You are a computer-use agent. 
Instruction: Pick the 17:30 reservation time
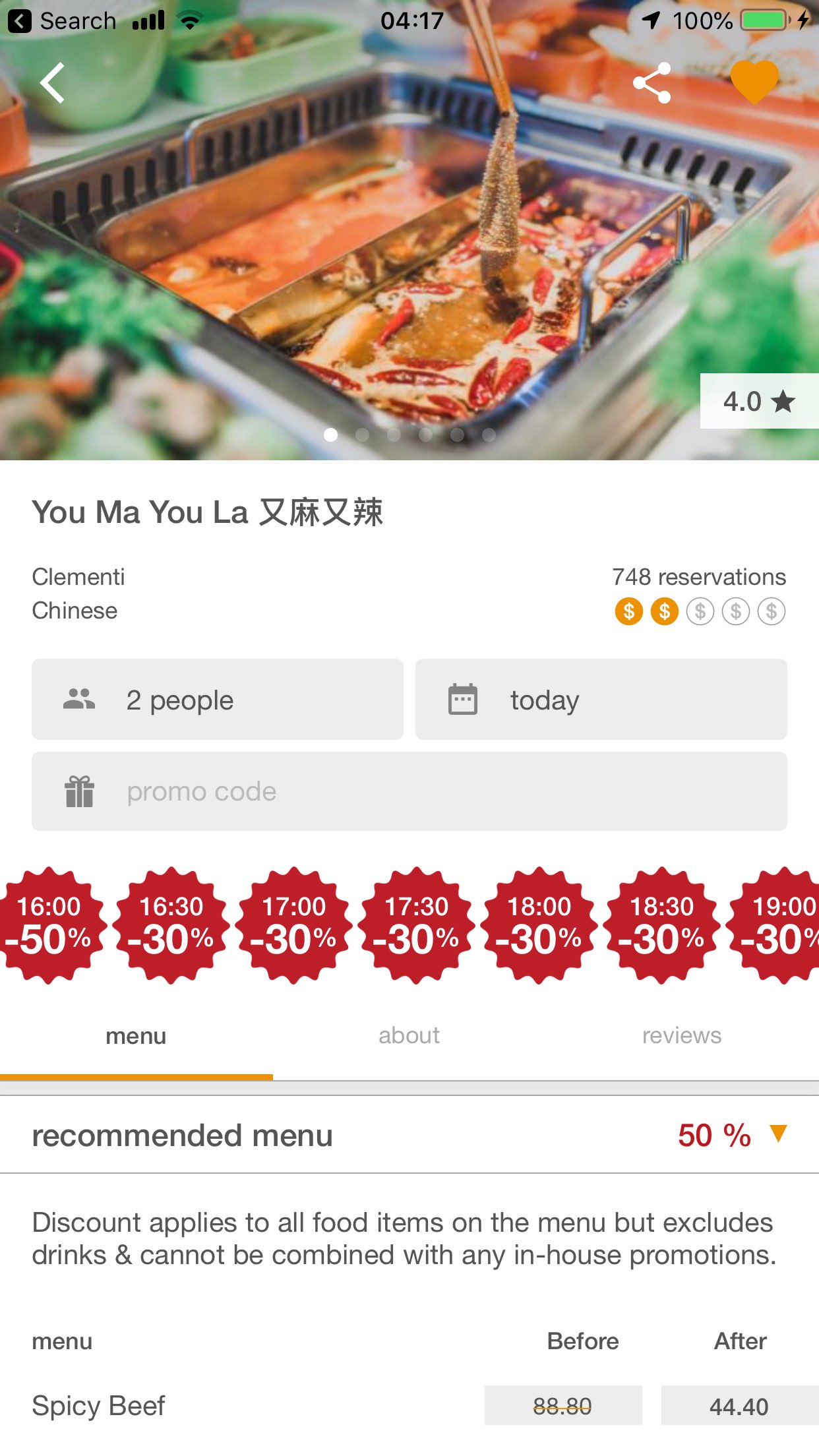point(417,925)
